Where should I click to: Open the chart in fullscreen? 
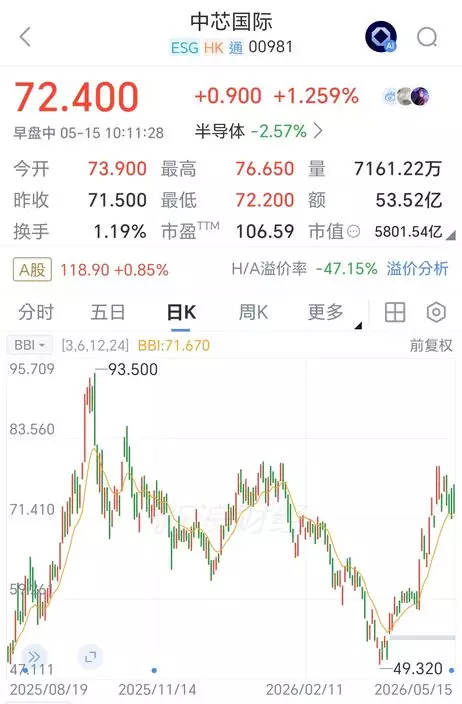pos(90,657)
